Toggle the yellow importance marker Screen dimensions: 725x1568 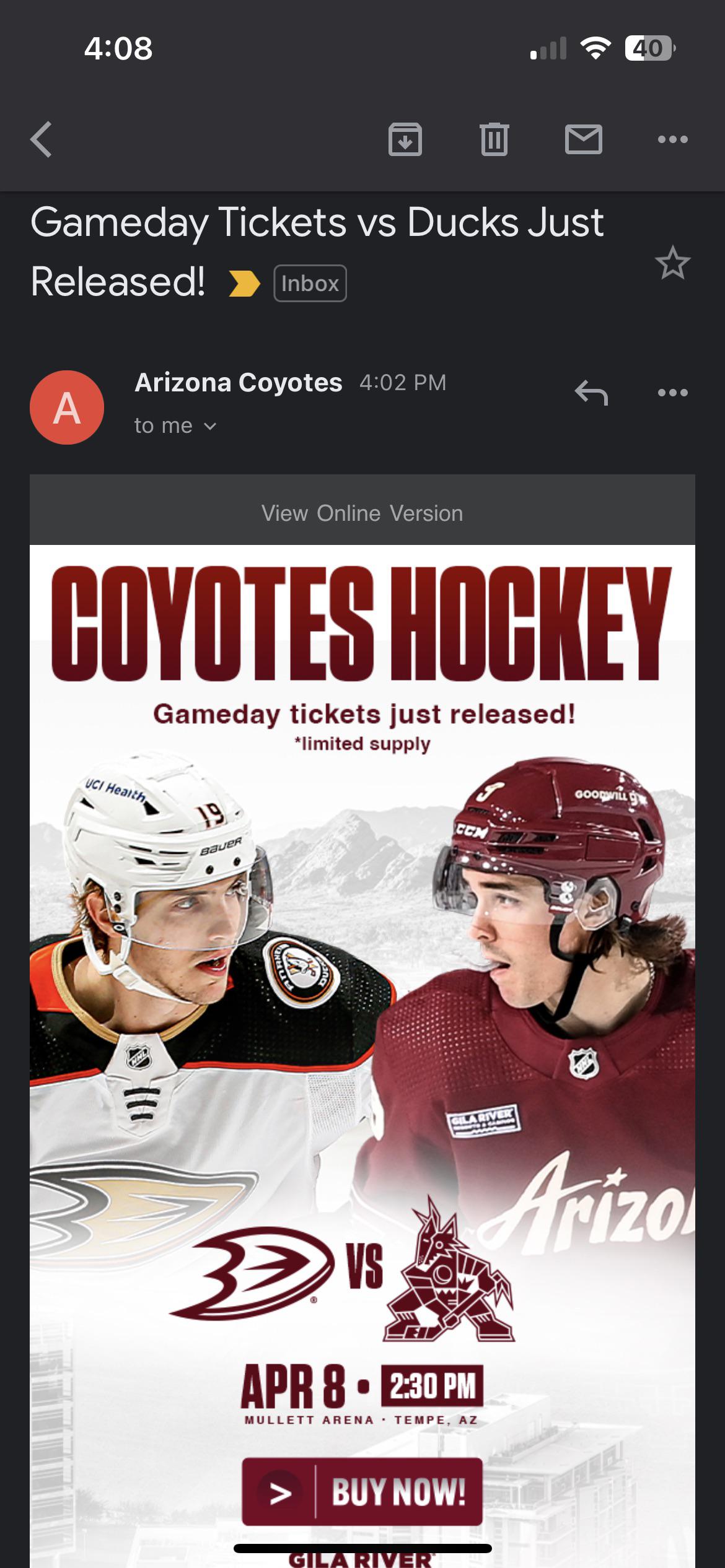click(x=244, y=284)
